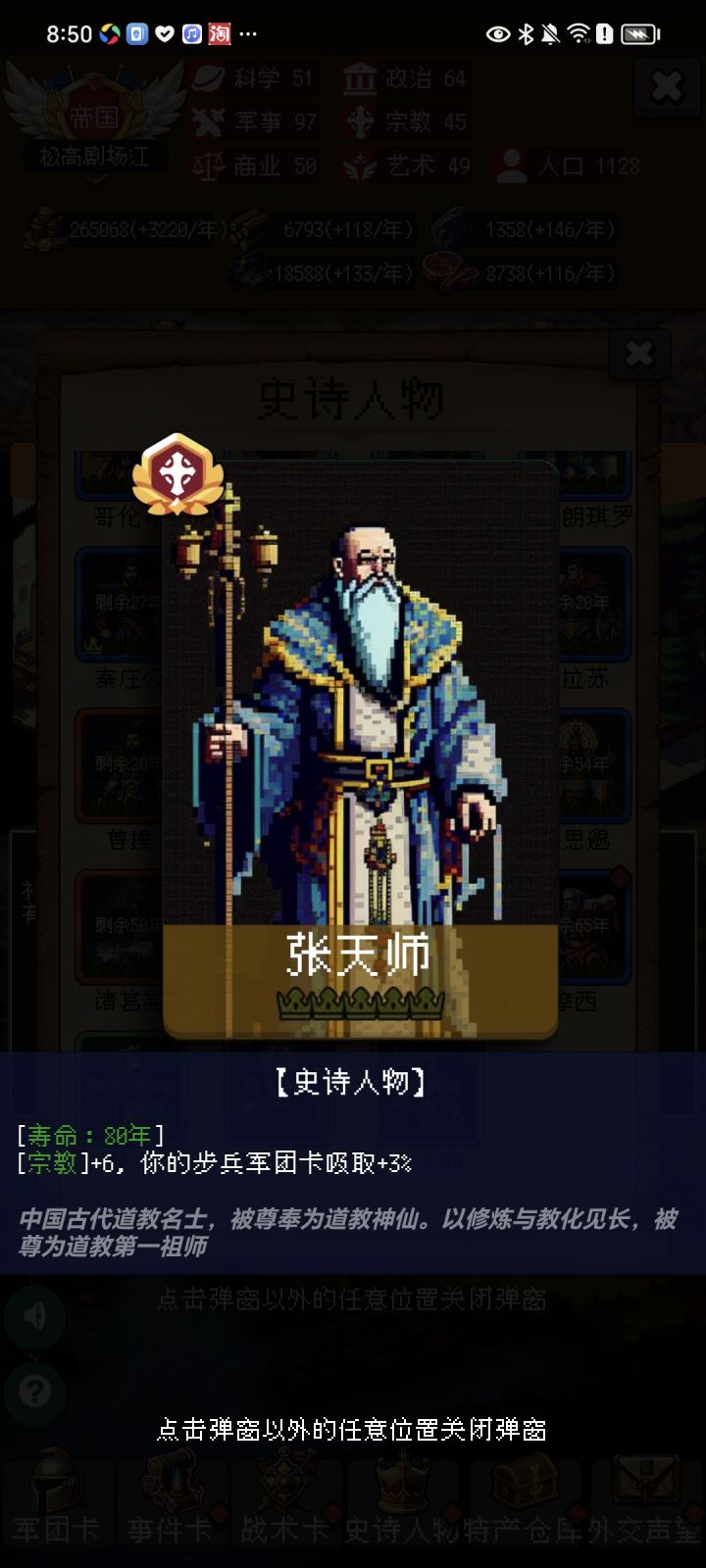Screen dimensions: 706x1568
Task: Click the 艺术 winged art stat icon
Action: (361, 167)
